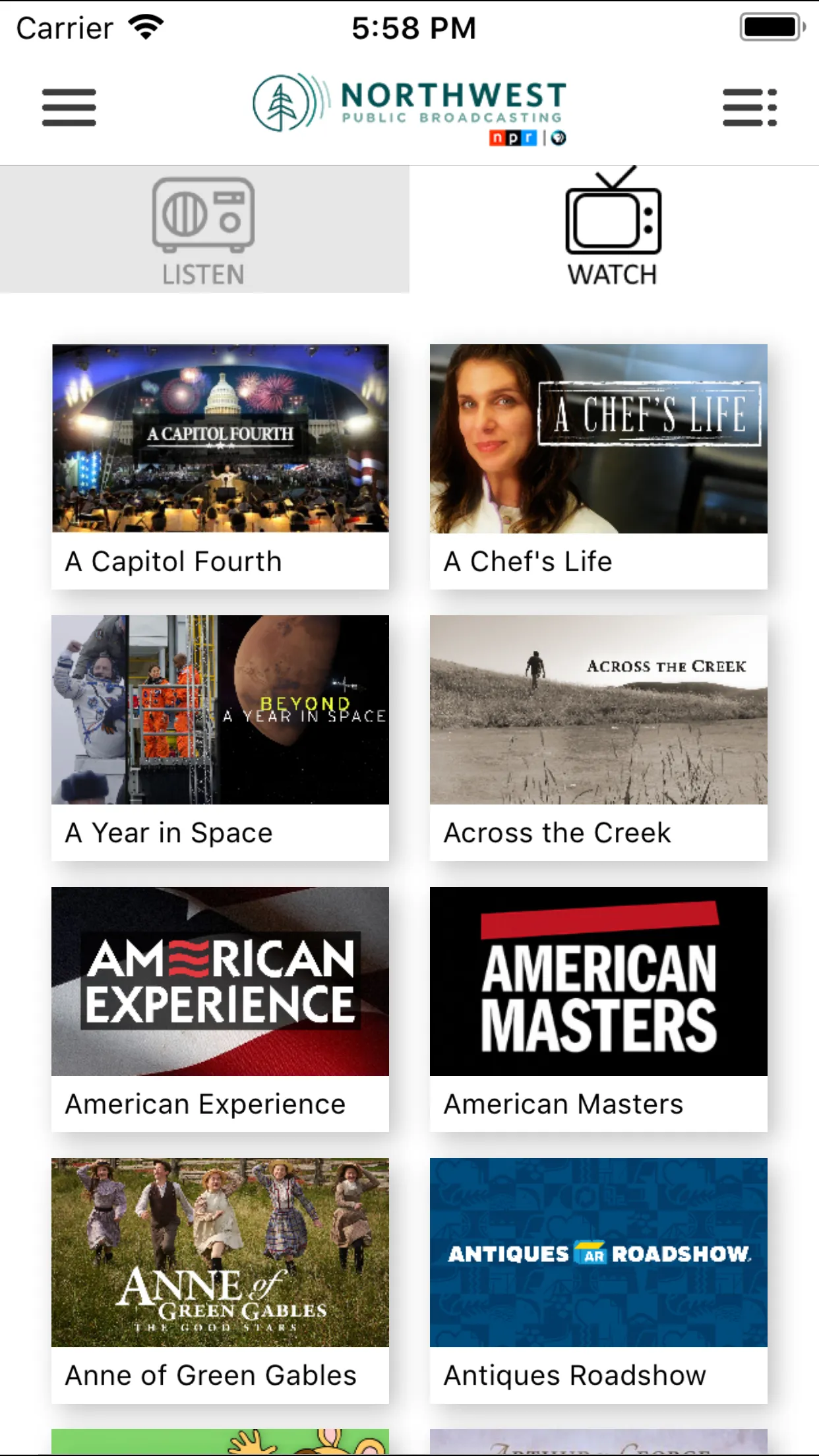819x1456 pixels.
Task: Tap the American Experience tile
Action: (x=220, y=1010)
